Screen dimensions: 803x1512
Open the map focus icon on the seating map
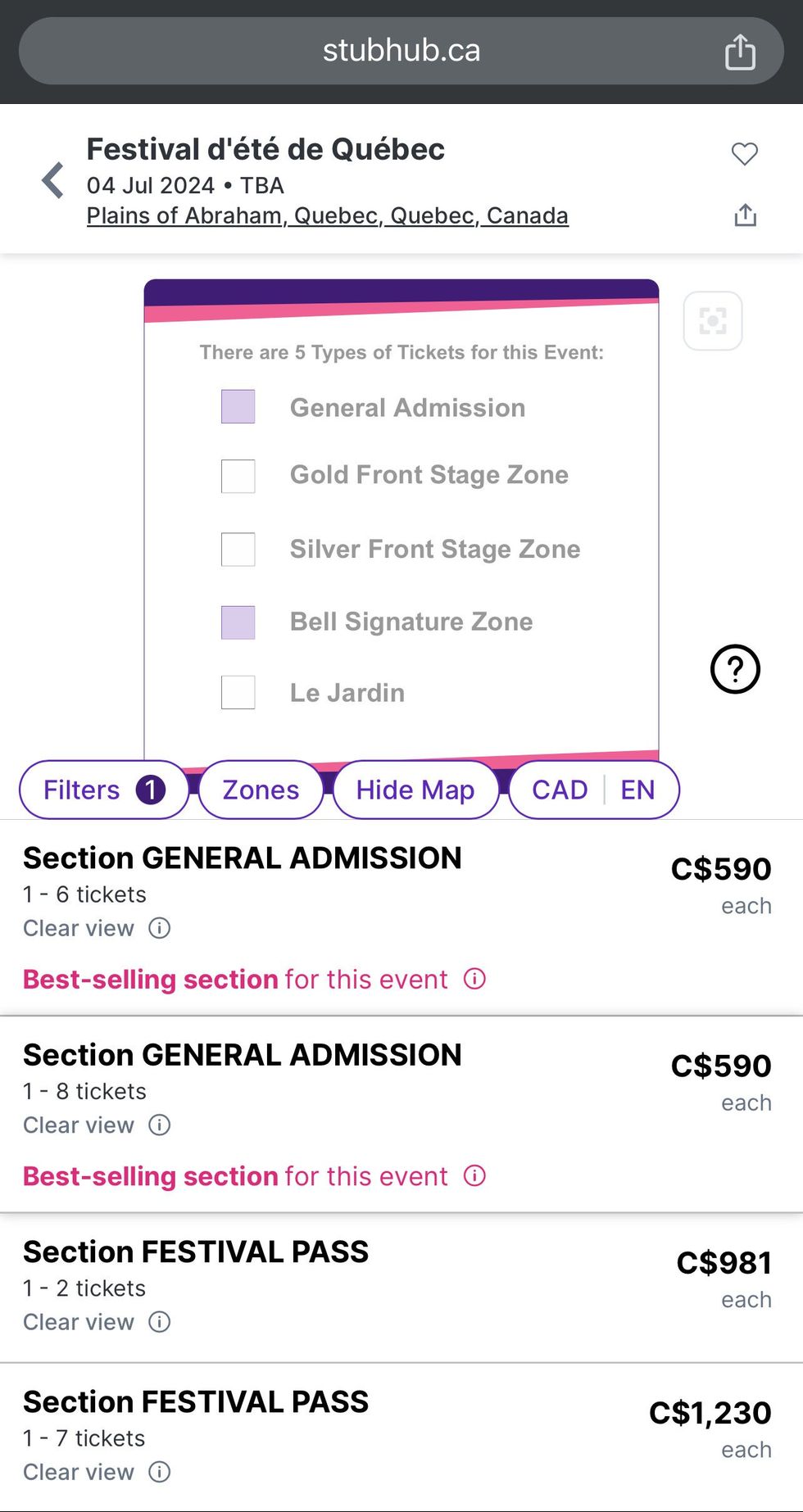712,321
